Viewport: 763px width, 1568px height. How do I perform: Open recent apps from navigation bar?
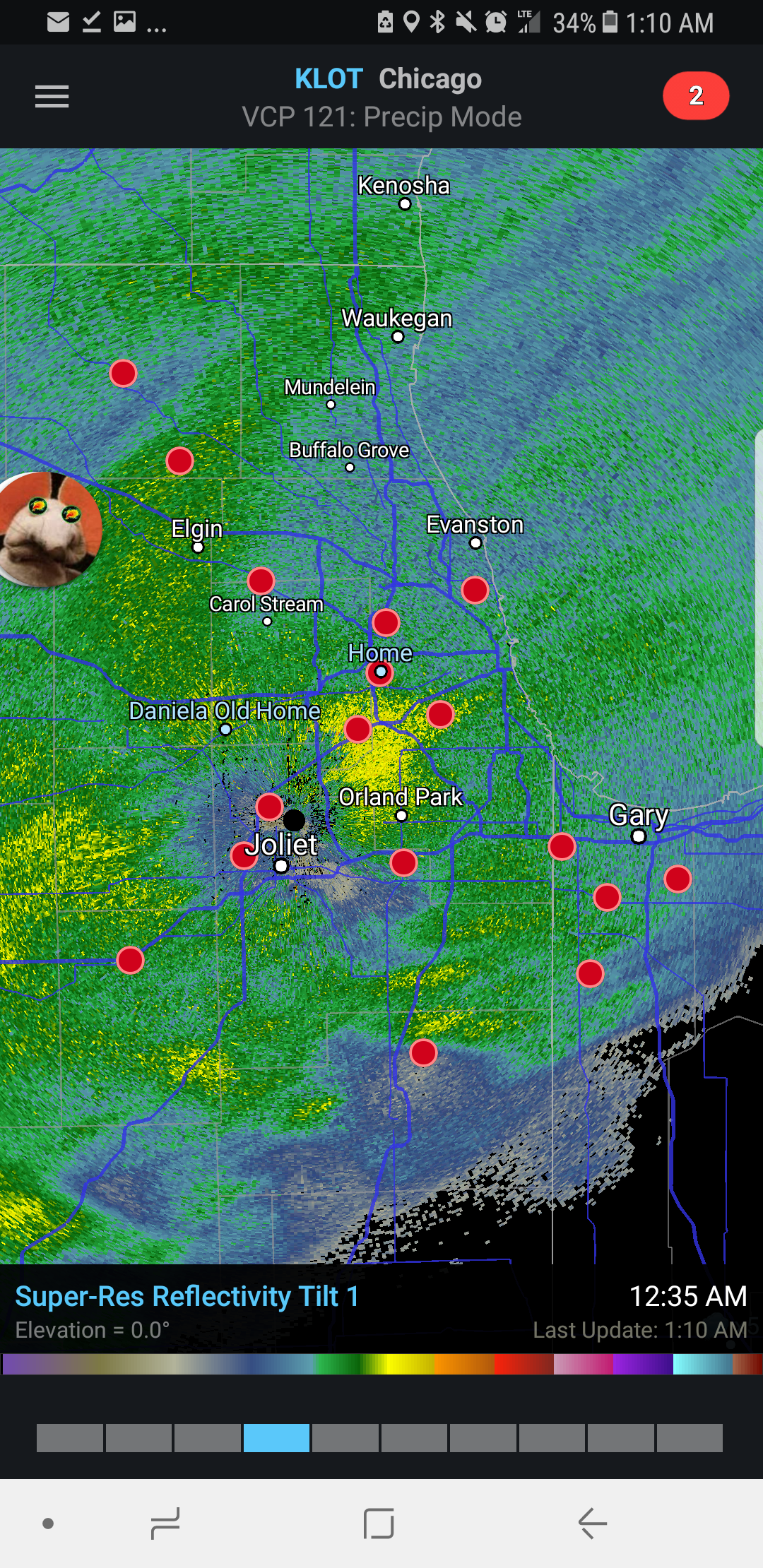coord(165,1523)
